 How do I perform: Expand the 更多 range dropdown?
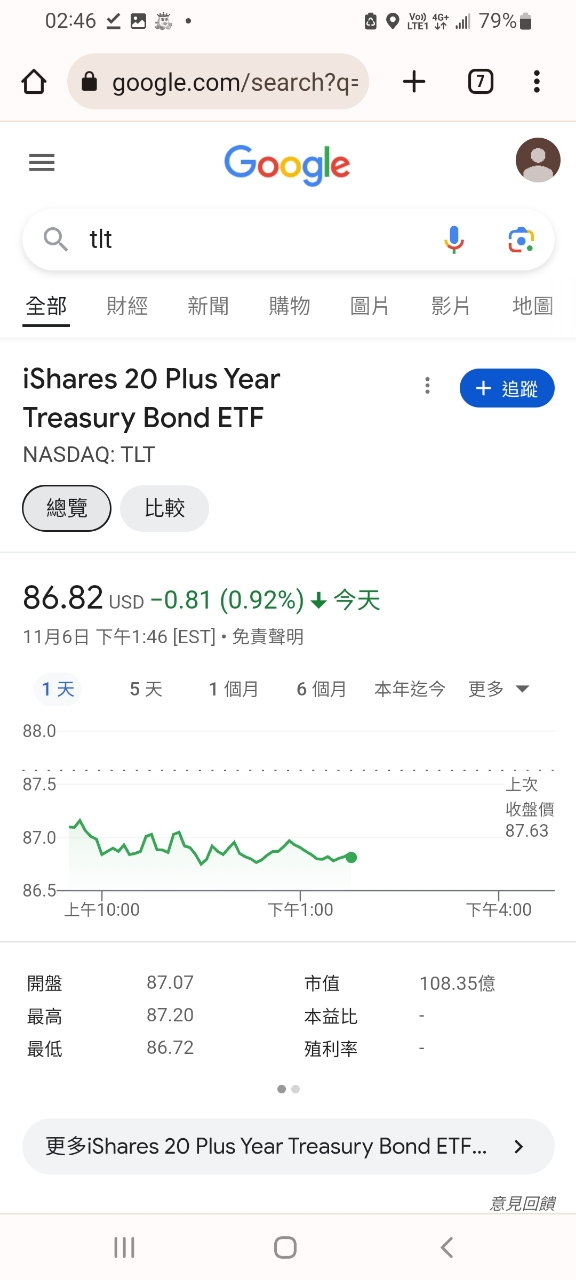[x=499, y=689]
